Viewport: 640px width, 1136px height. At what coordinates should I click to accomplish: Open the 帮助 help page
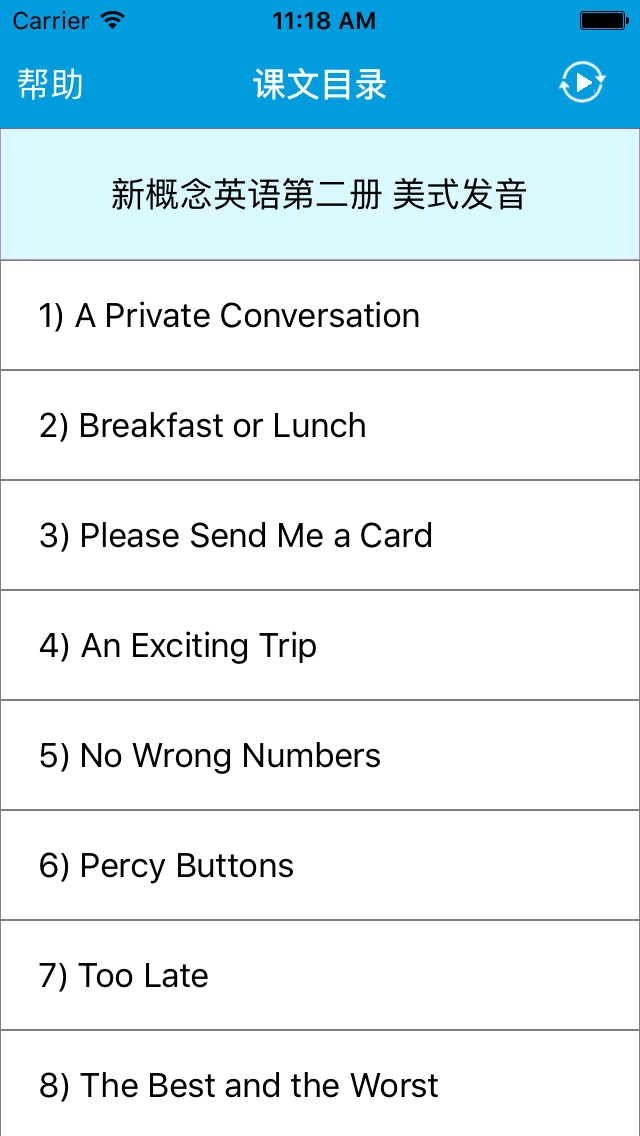click(51, 85)
